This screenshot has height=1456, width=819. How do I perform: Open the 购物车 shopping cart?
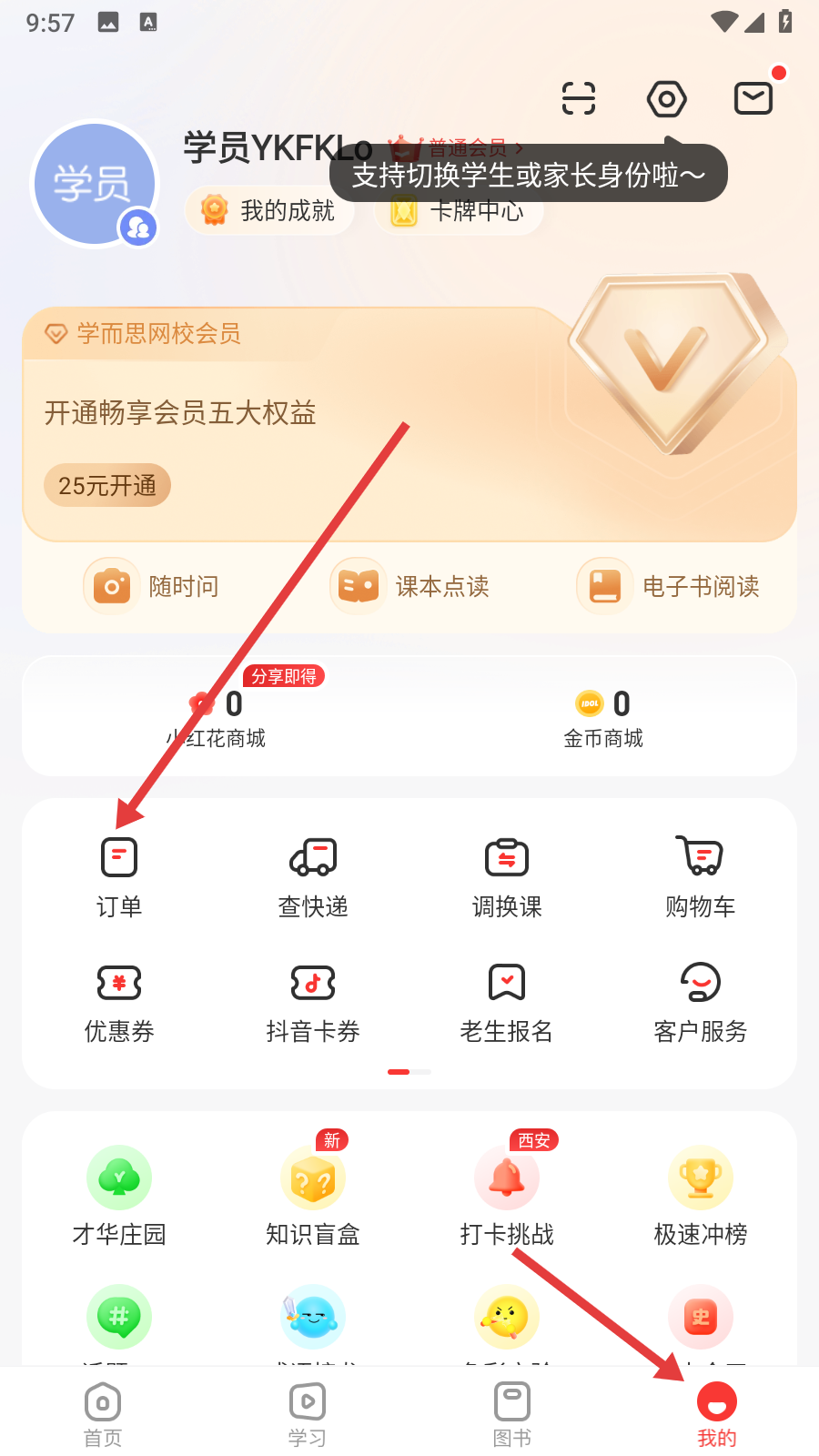click(700, 875)
